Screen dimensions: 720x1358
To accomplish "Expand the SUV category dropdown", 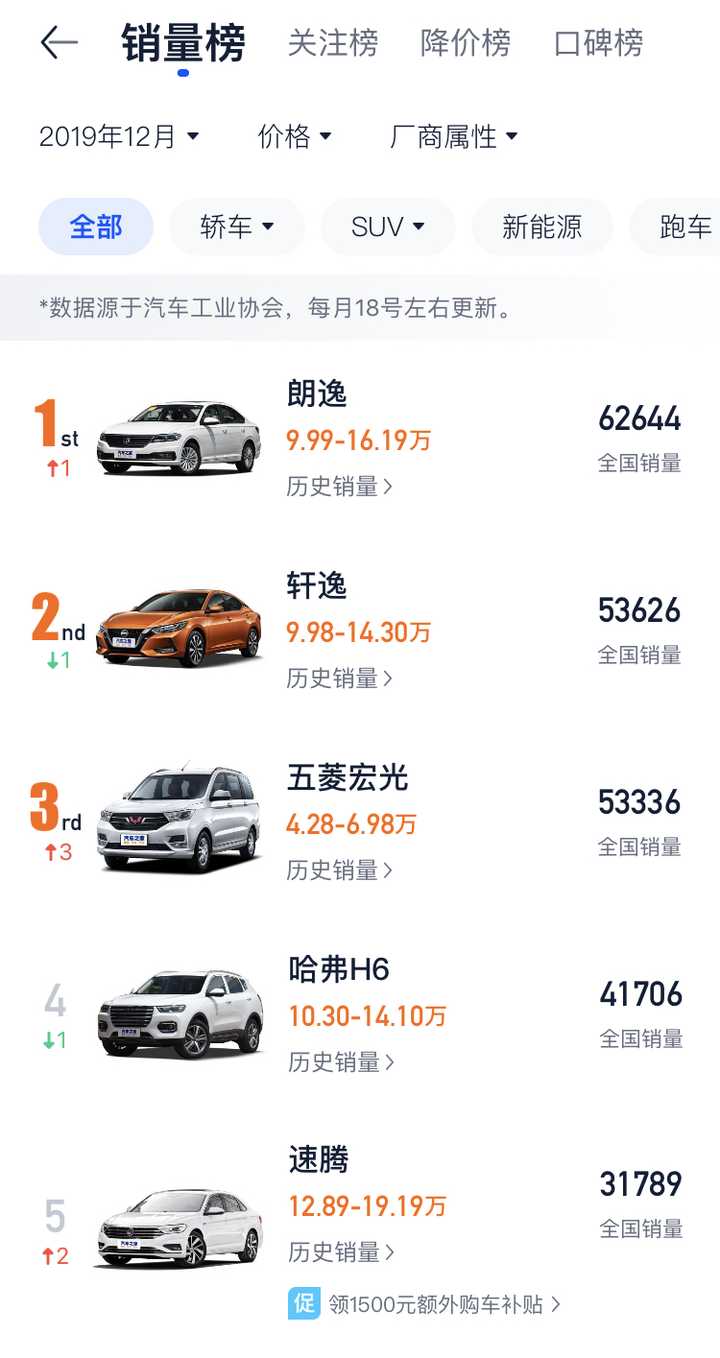I will click(x=387, y=227).
